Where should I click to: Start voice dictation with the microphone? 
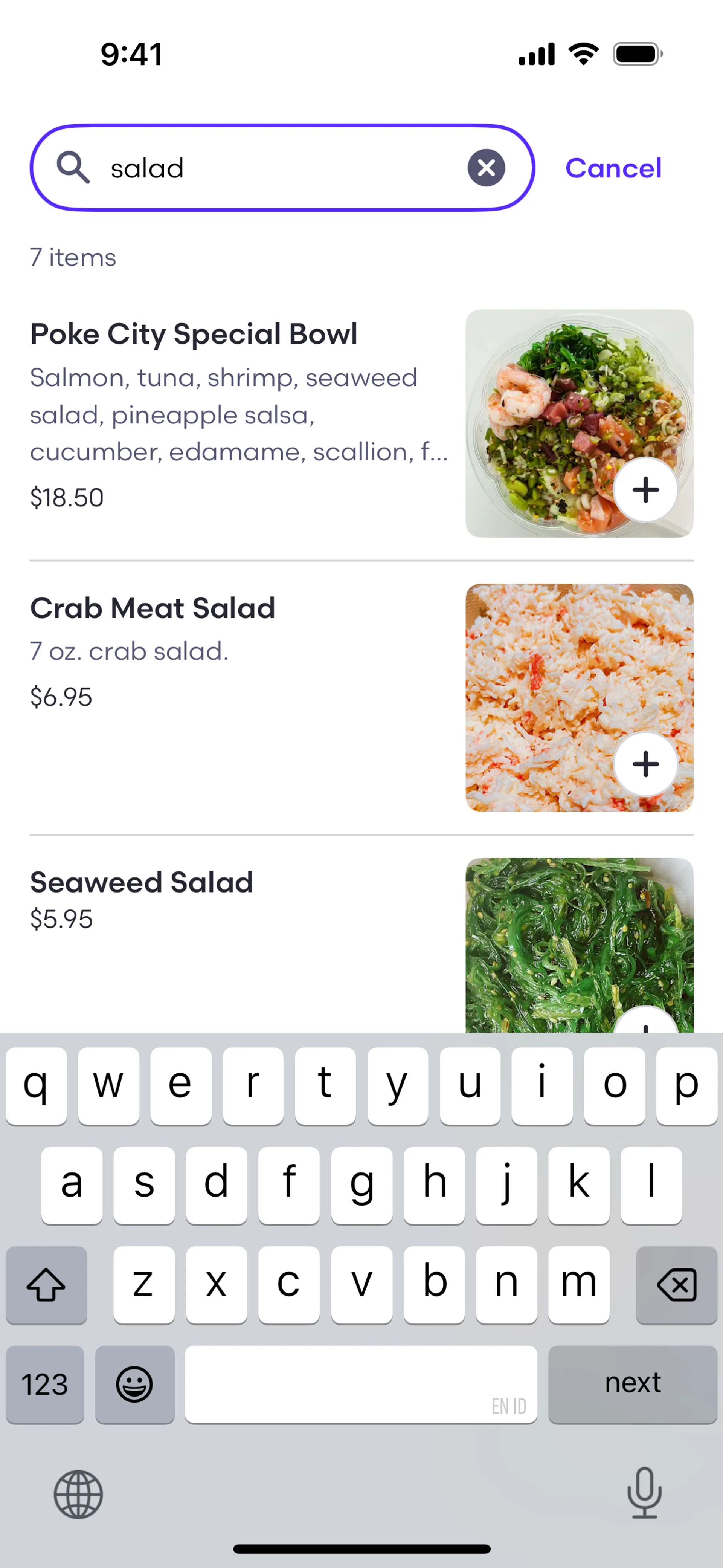tap(644, 1493)
